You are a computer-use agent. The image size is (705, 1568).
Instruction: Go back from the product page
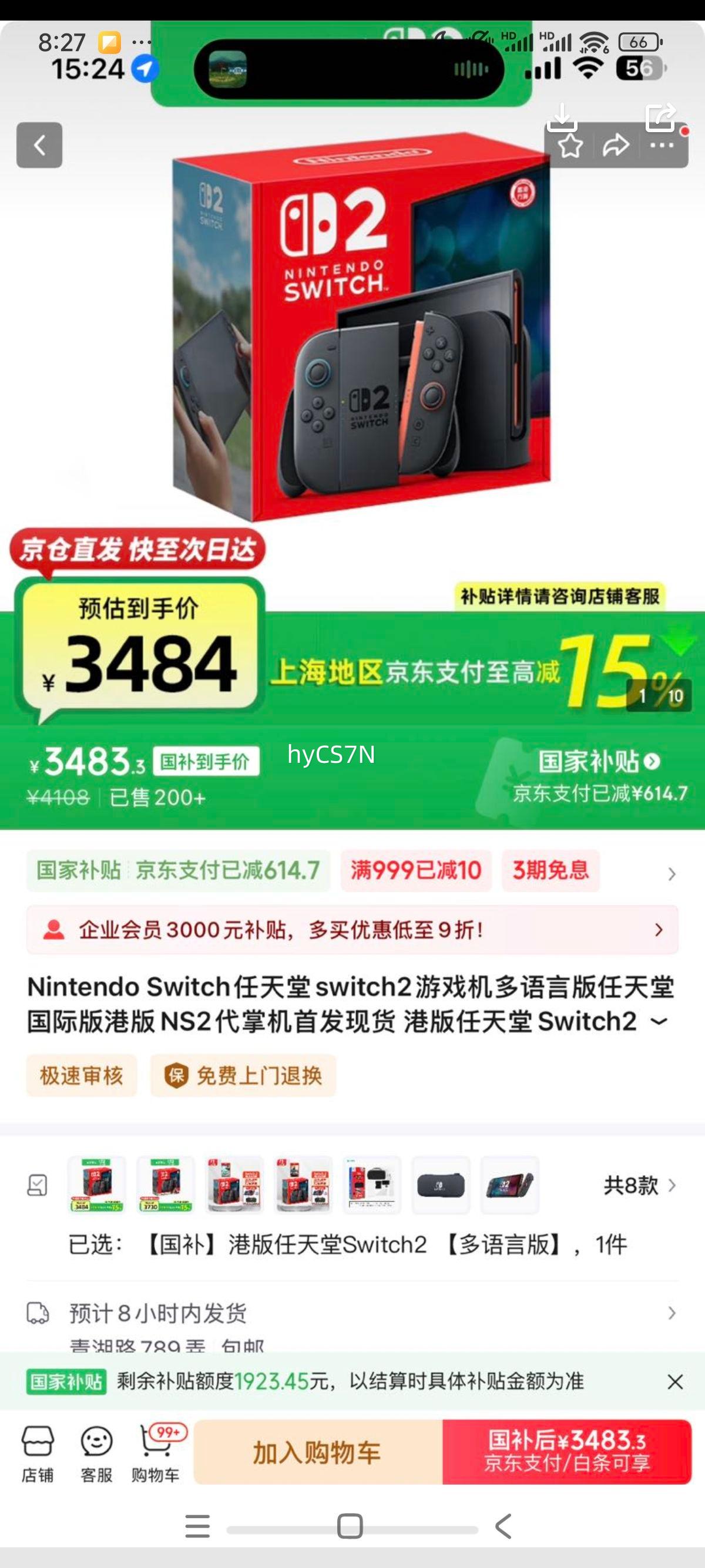click(39, 145)
